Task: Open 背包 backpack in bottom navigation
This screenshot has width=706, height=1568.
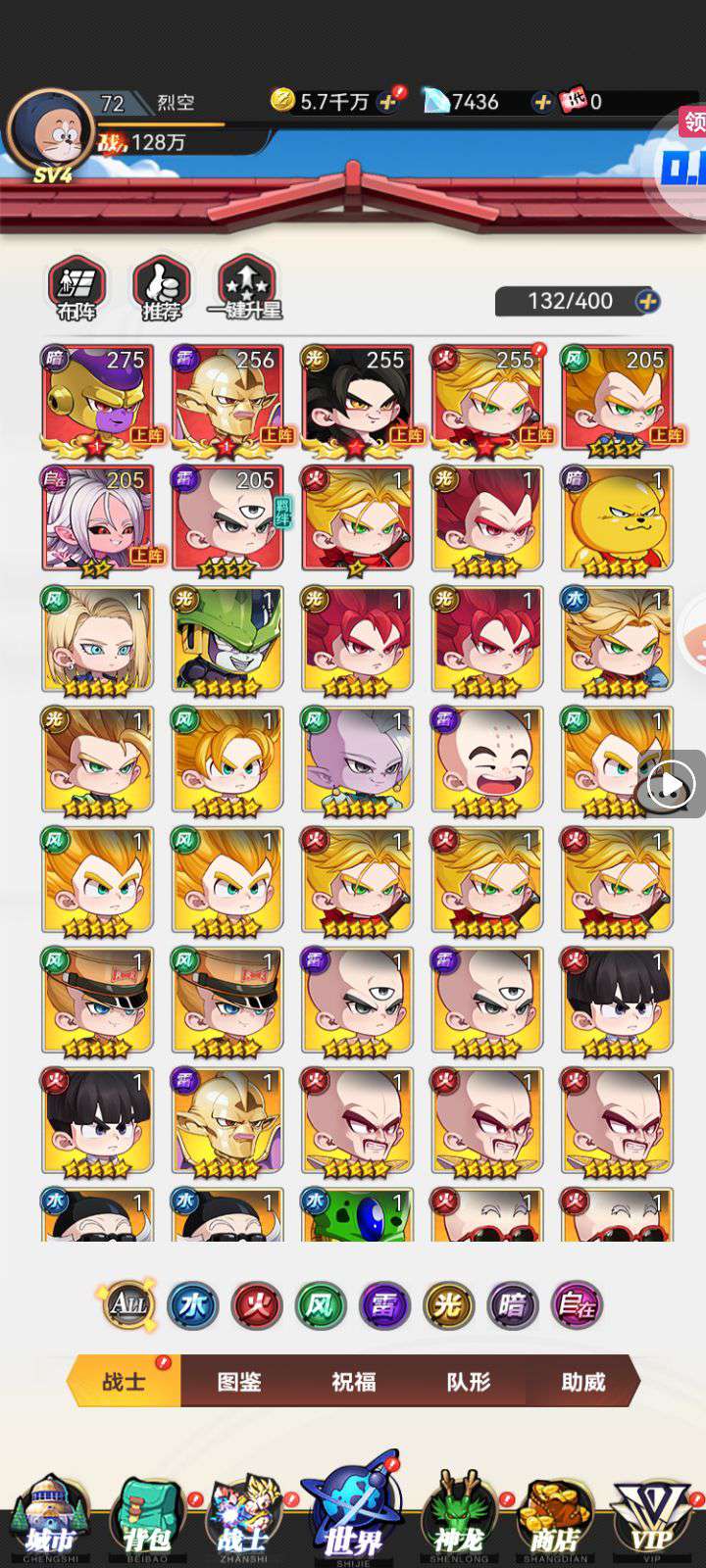Action: click(147, 1519)
